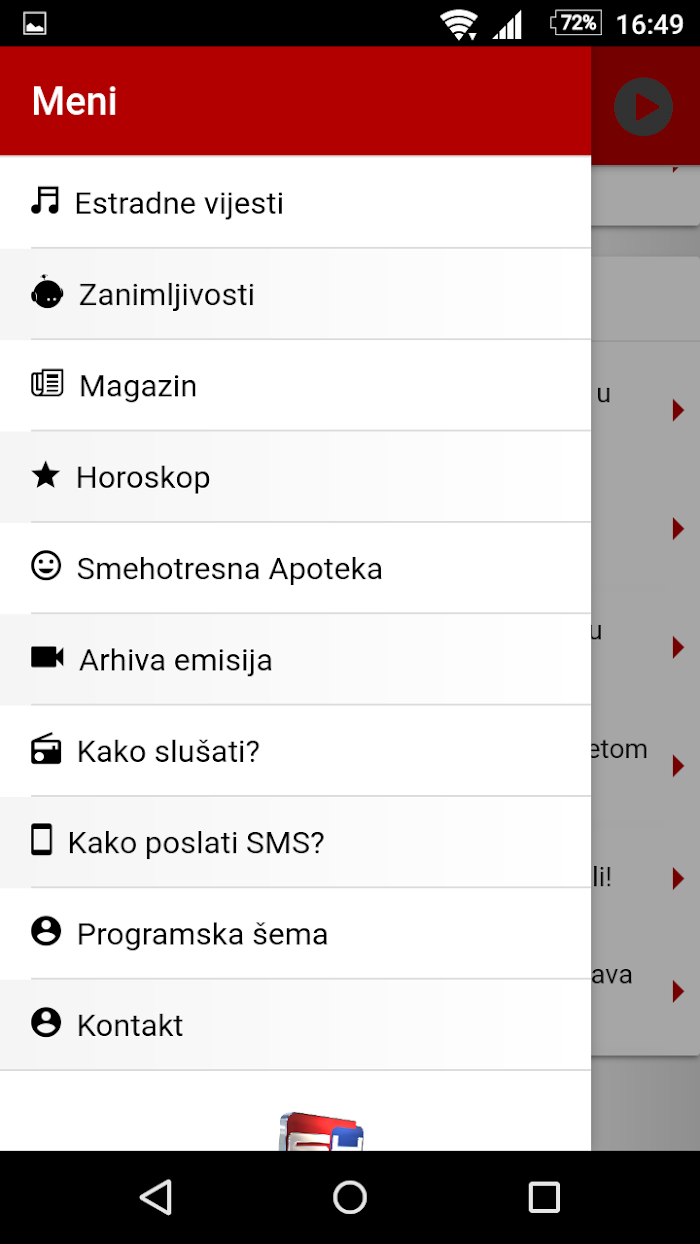Select Kako poslati SMS?
This screenshot has width=700, height=1244.
click(x=295, y=842)
